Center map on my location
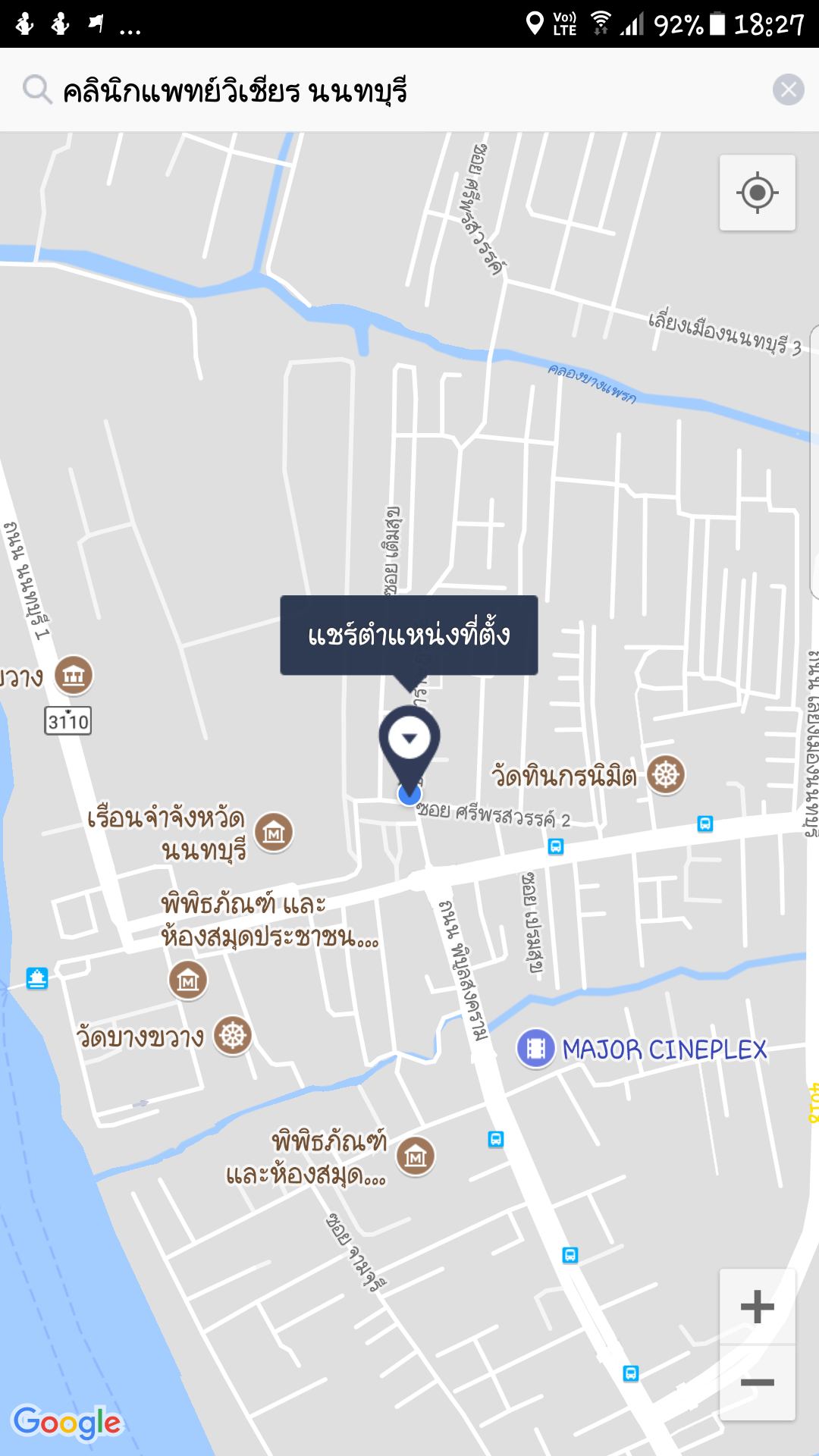 [x=757, y=193]
